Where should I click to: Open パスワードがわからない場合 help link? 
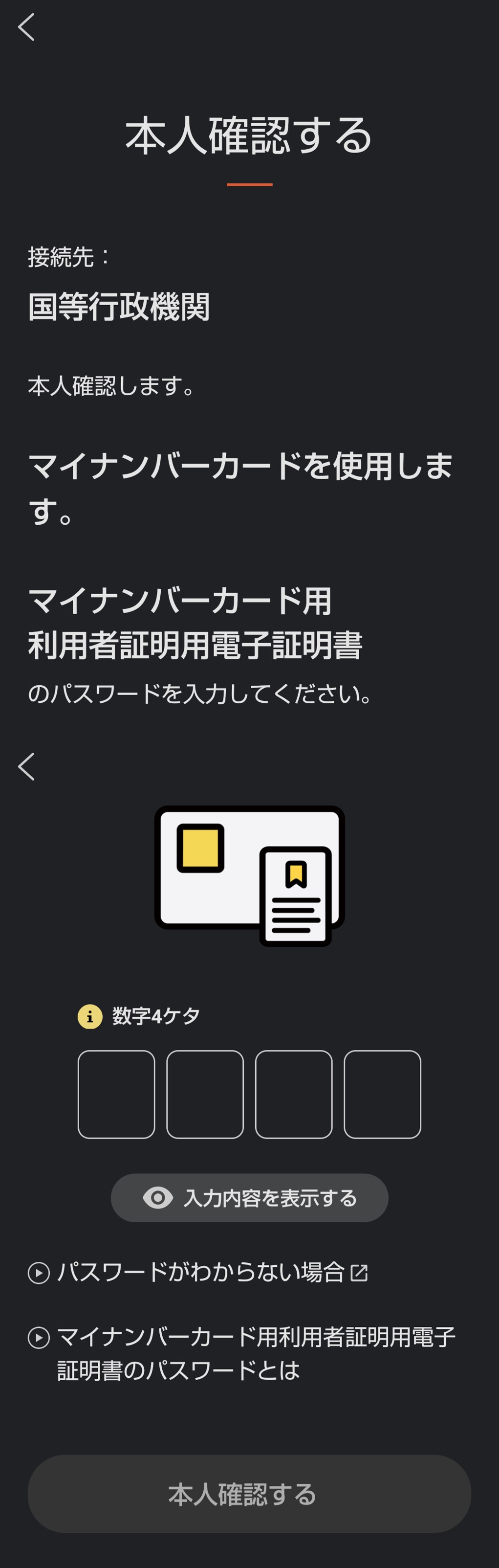[x=201, y=1273]
